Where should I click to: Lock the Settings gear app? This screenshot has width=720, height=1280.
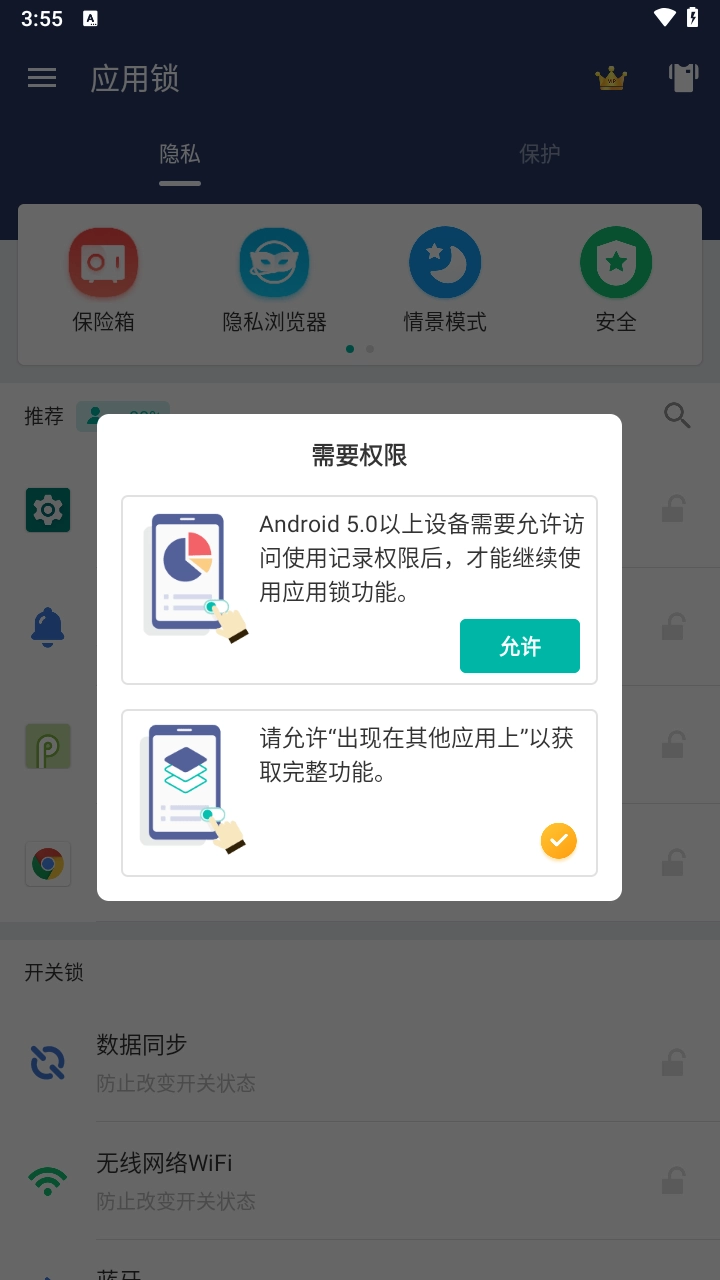pos(673,510)
